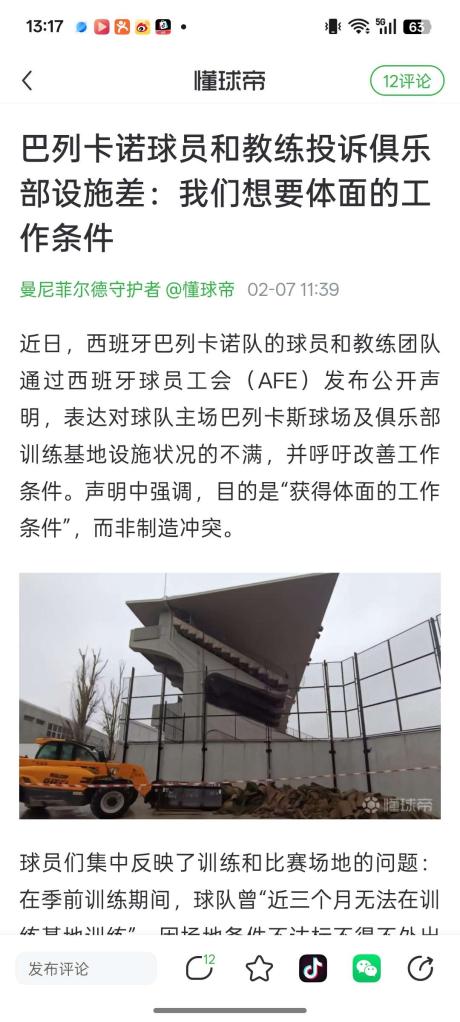Viewport: 460px width, 1022px height.
Task: View comments via the bubble icon
Action: (x=200, y=968)
